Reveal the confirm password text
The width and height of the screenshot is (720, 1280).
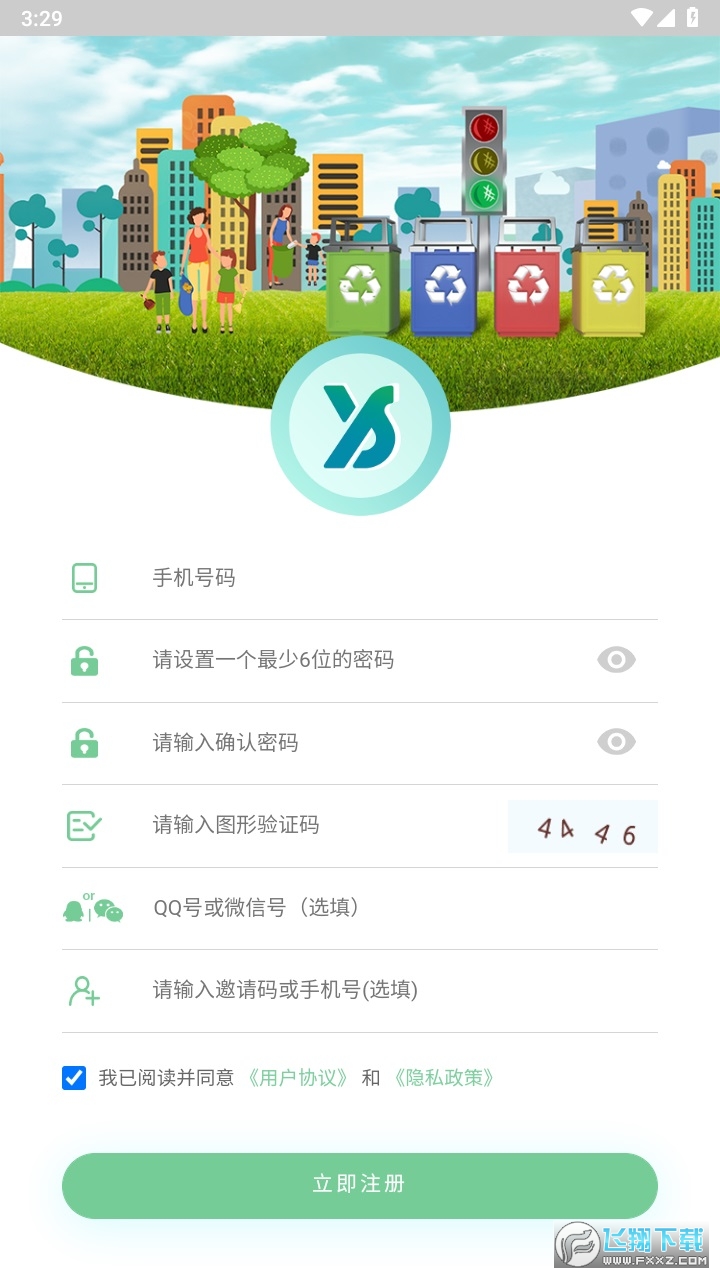pos(616,742)
